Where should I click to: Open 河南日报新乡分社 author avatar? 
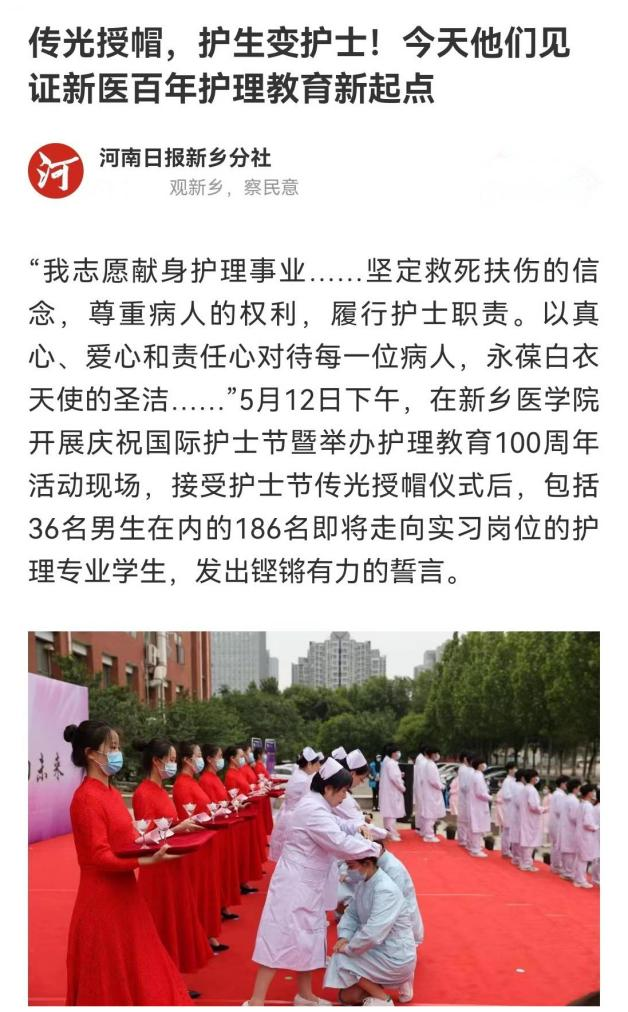(55, 170)
